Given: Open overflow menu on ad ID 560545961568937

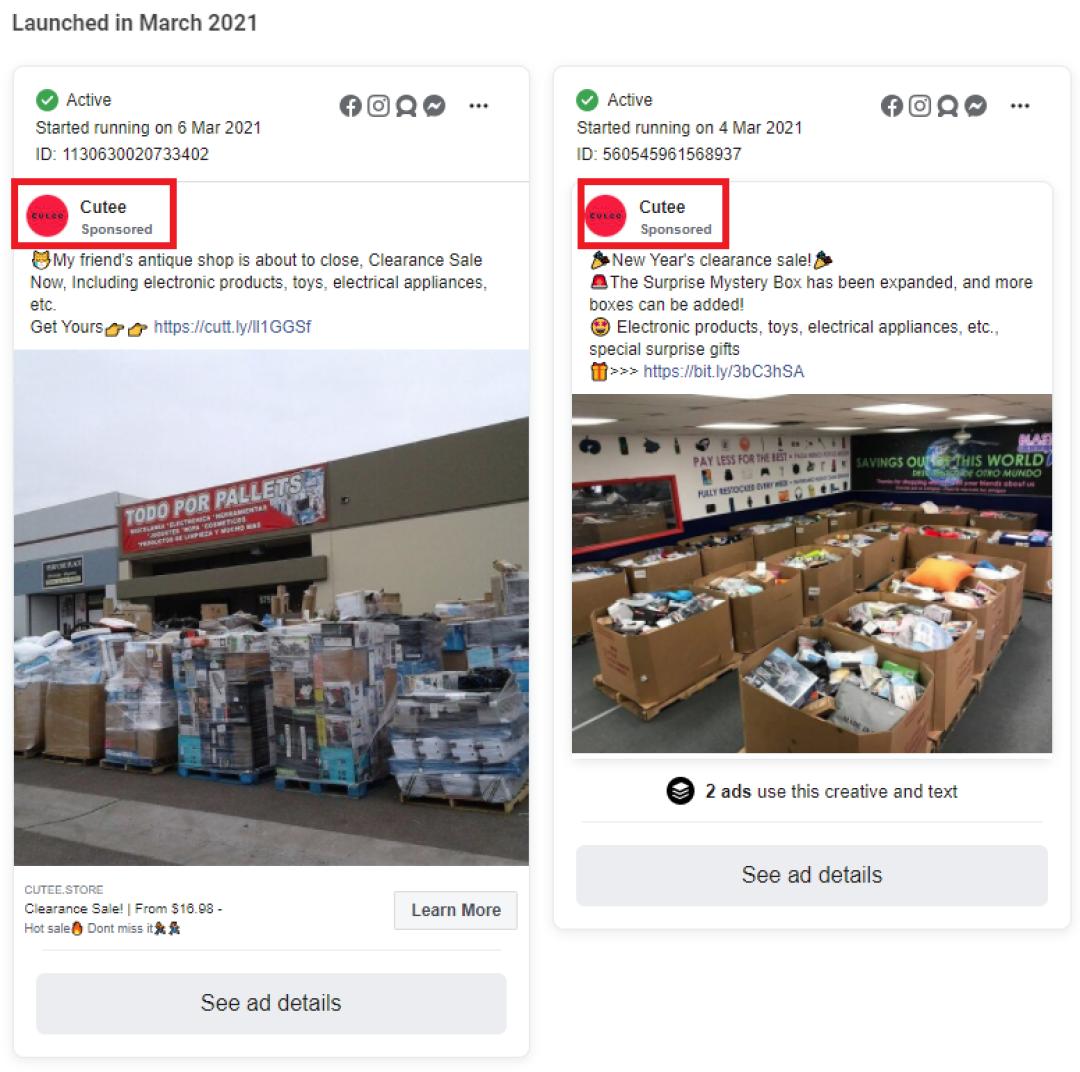Looking at the screenshot, I should pyautogui.click(x=1019, y=106).
